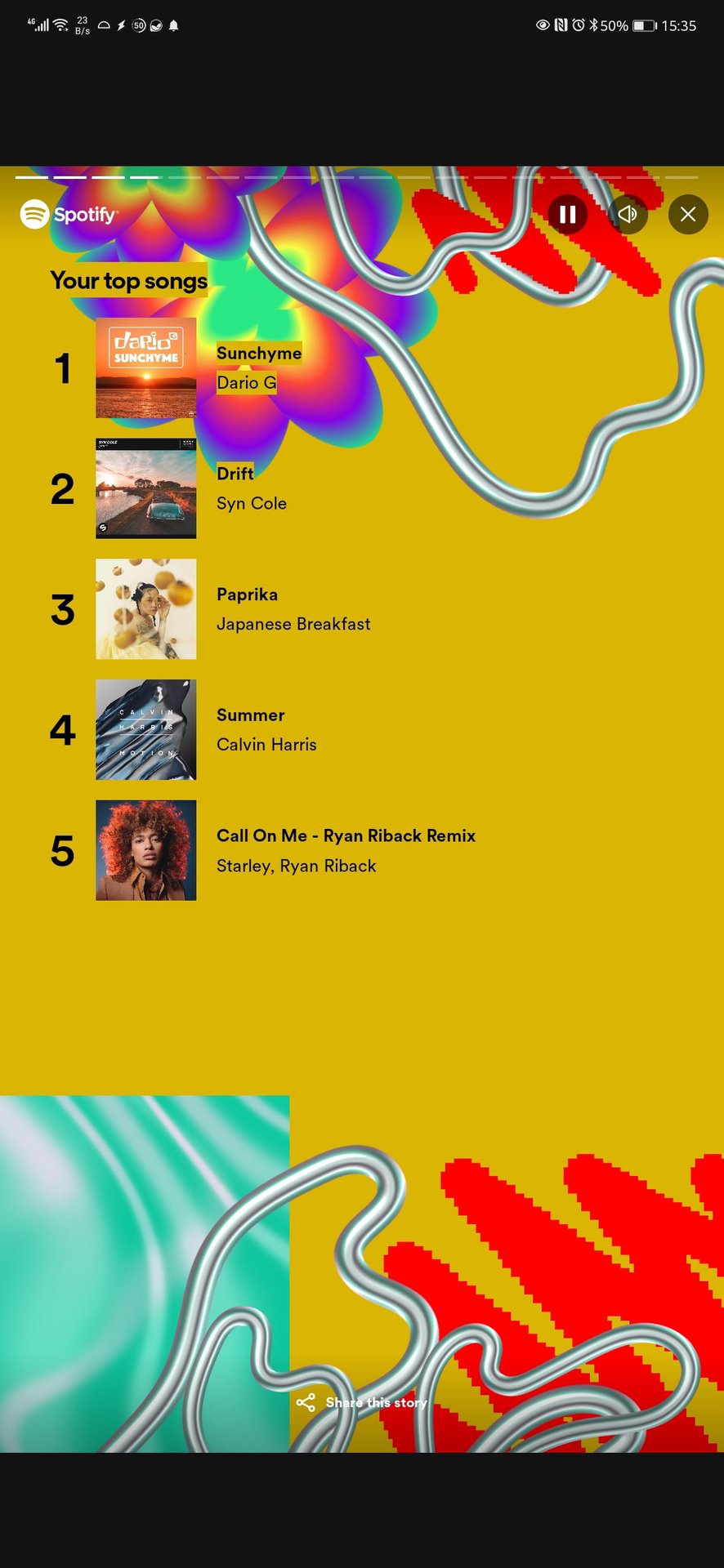Image resolution: width=724 pixels, height=1568 pixels.
Task: Tap Share this story
Action: pos(362,1402)
